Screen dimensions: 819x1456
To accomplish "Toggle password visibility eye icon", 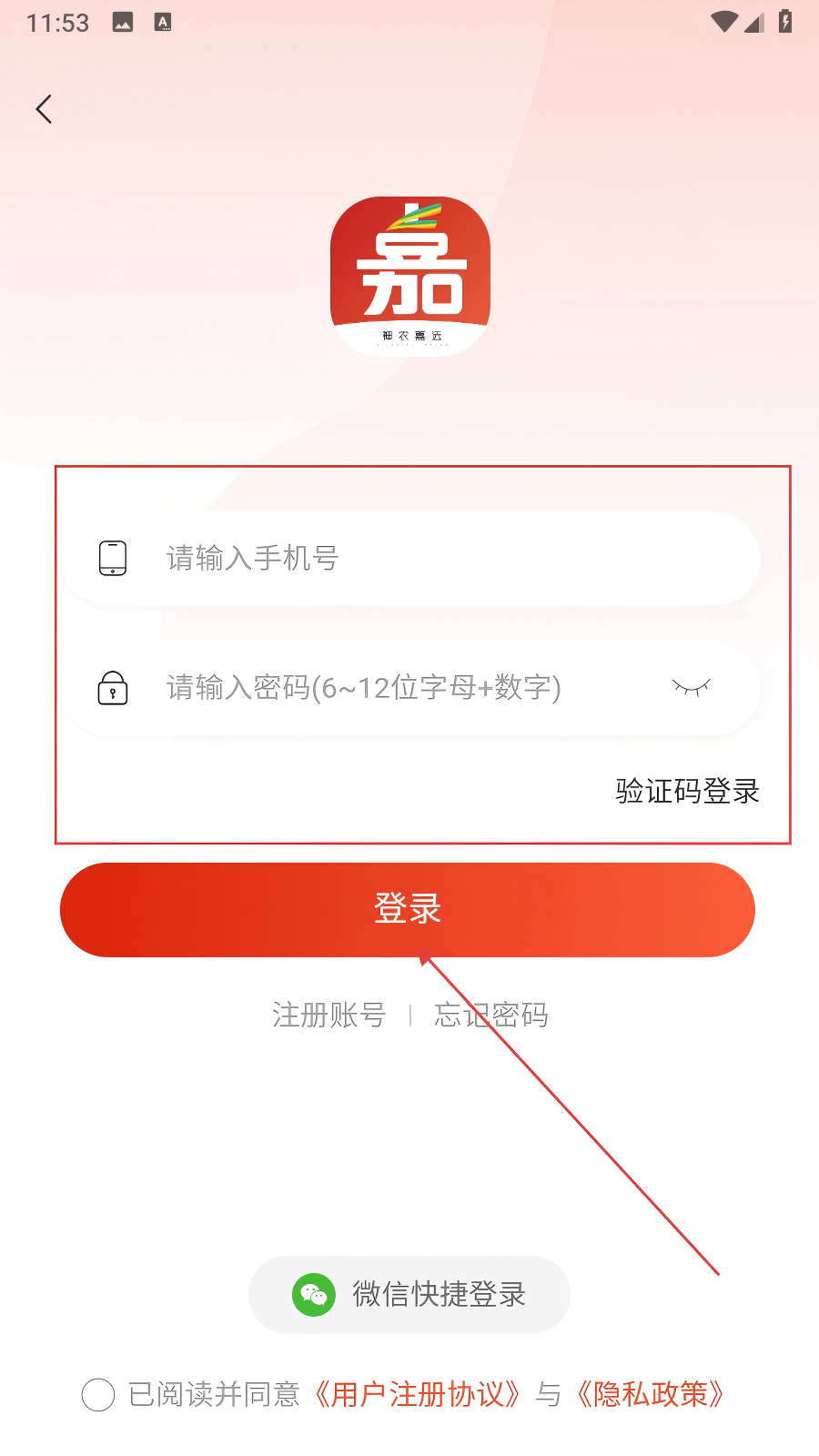I will (x=691, y=687).
